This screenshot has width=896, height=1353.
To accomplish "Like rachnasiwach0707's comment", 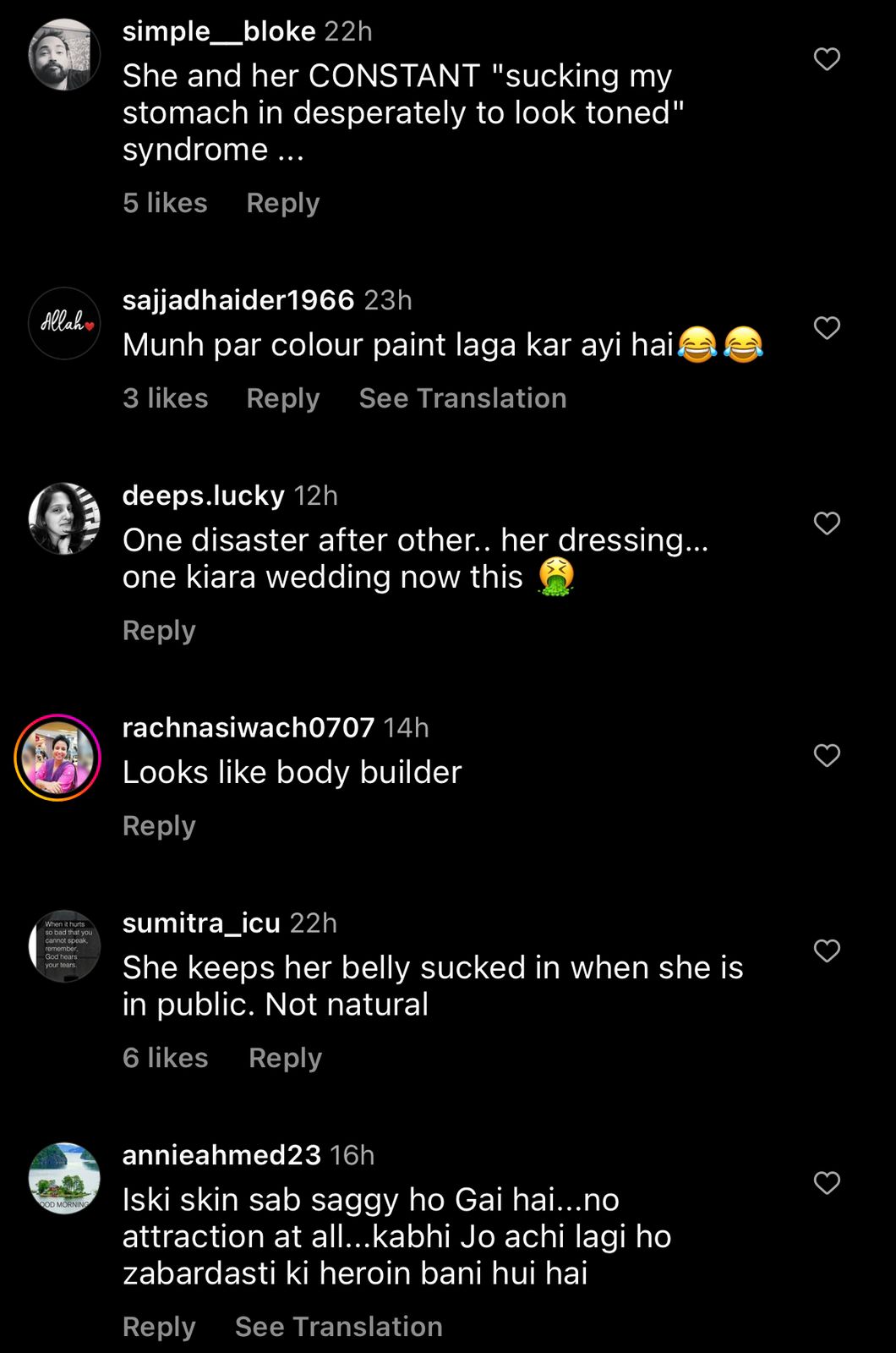I will pyautogui.click(x=826, y=755).
